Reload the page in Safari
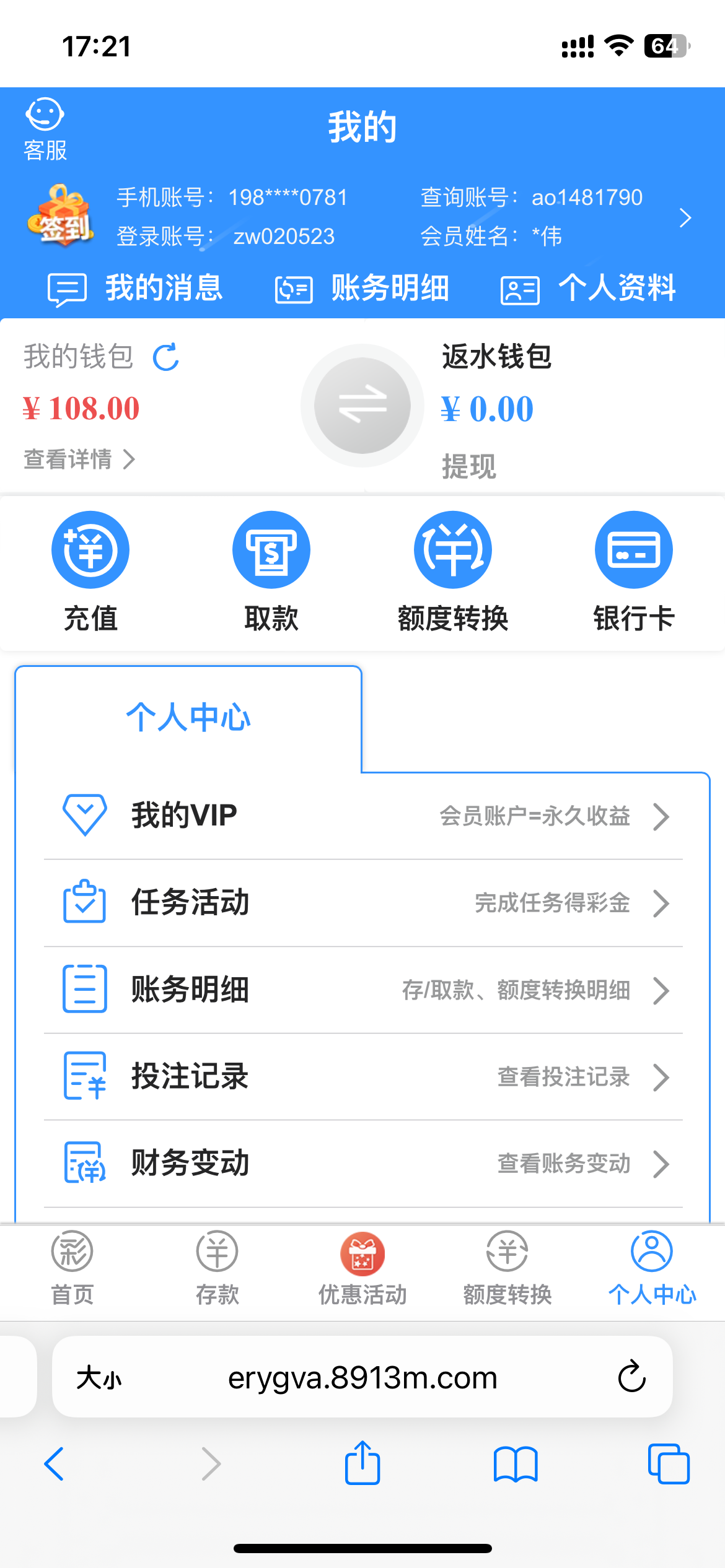Image resolution: width=725 pixels, height=1568 pixels. click(x=631, y=1377)
